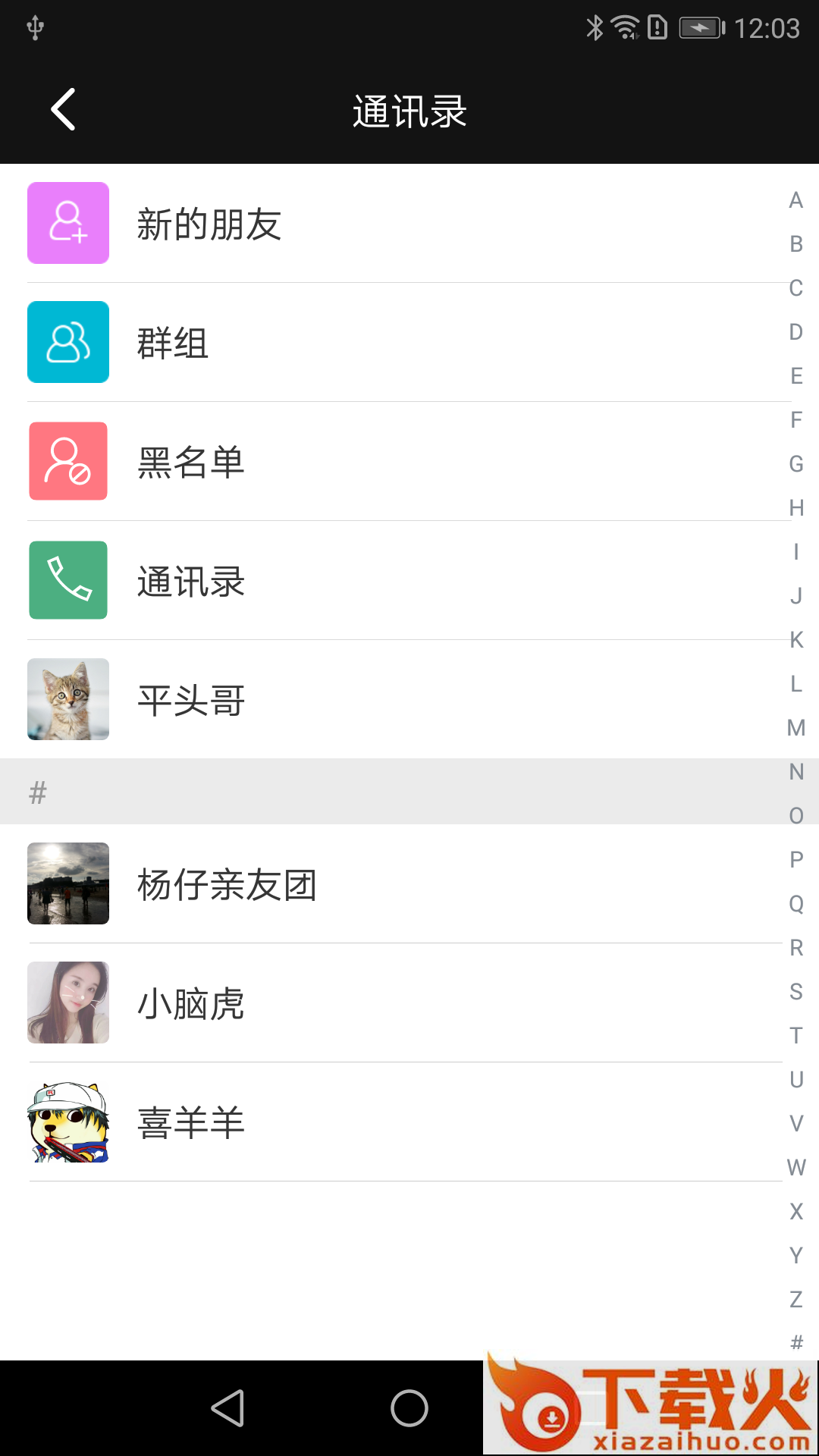Jump to letter M in index
This screenshot has height=1456, width=819.
click(x=795, y=728)
